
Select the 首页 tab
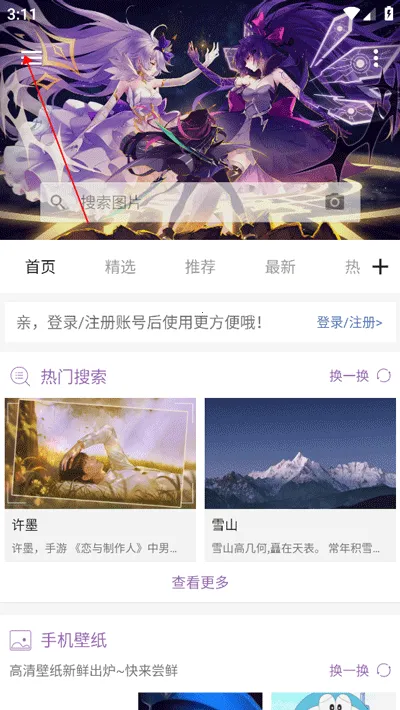(40, 267)
